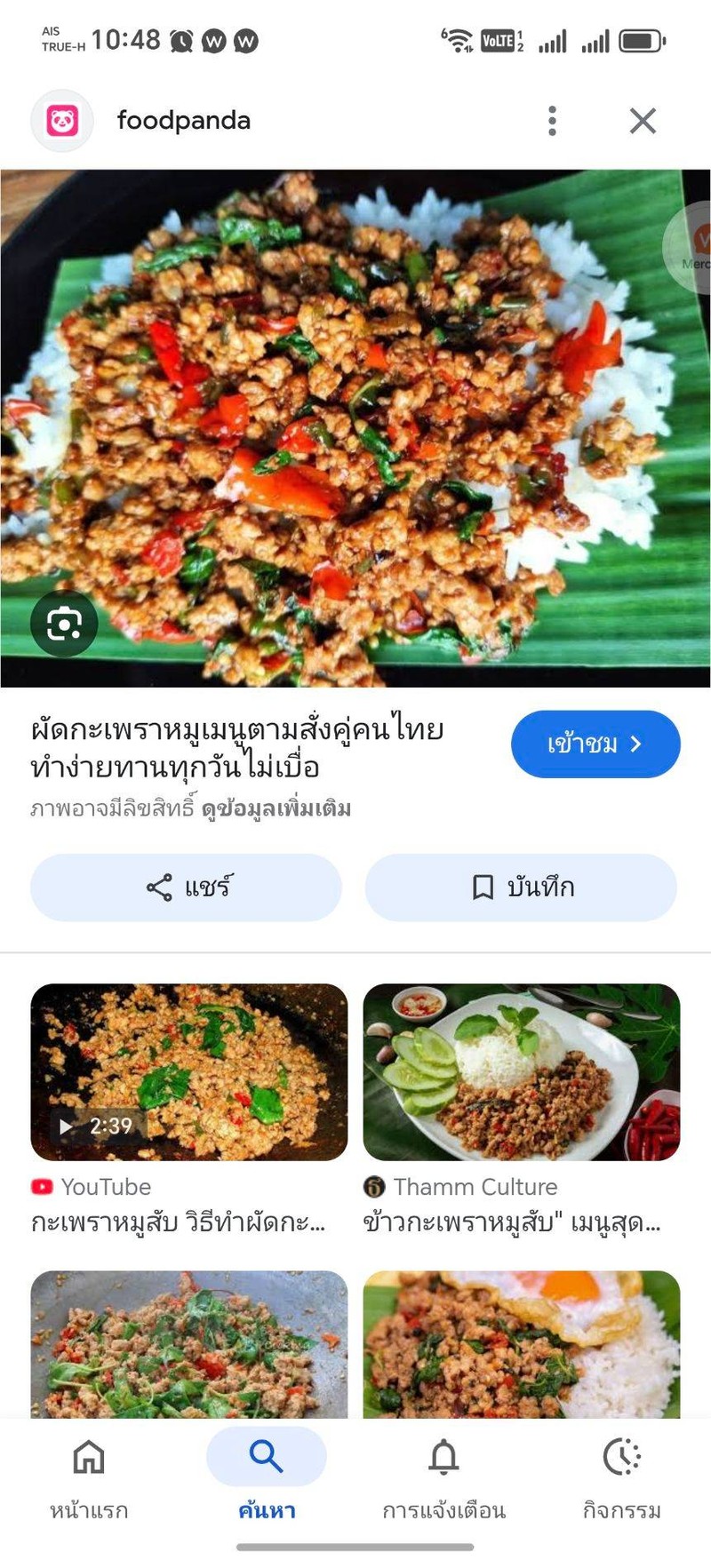Share this image with แชร์ button
This screenshot has height=1568, width=711.
click(187, 887)
